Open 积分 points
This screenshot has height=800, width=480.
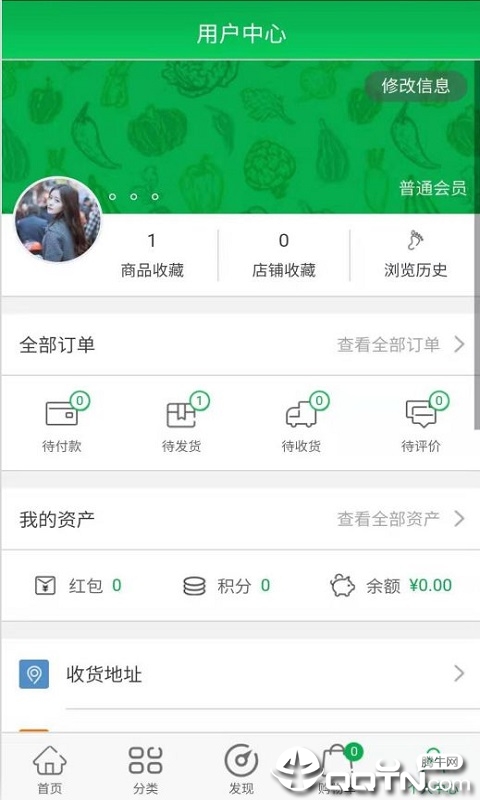(x=226, y=586)
